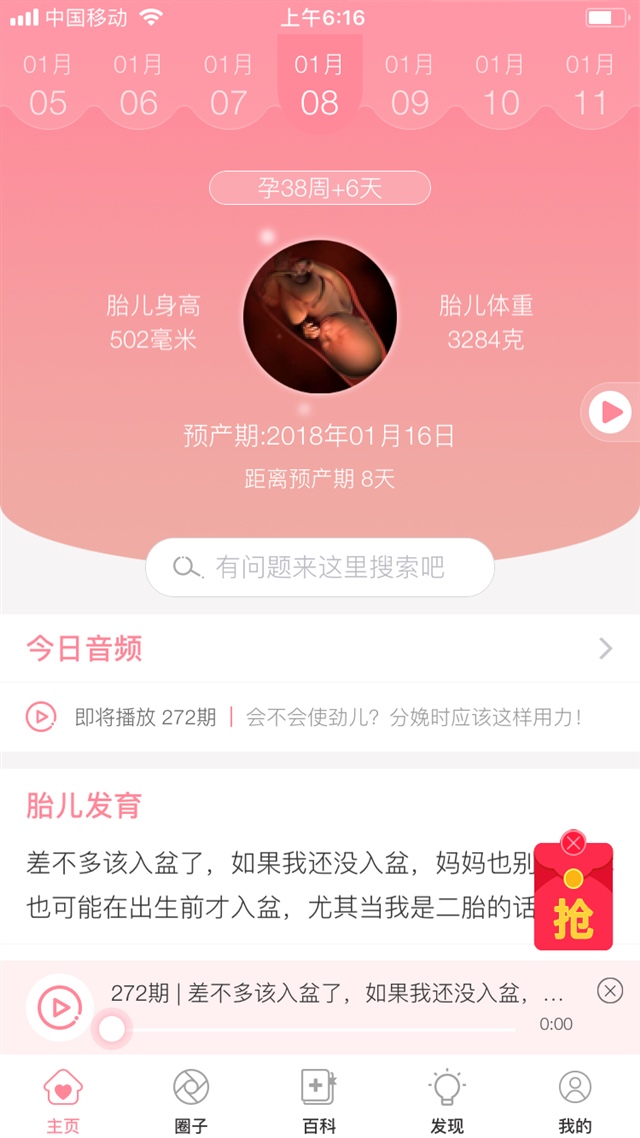The height and width of the screenshot is (1138, 640).
Task: Dismiss the red envelope popup
Action: [x=573, y=843]
